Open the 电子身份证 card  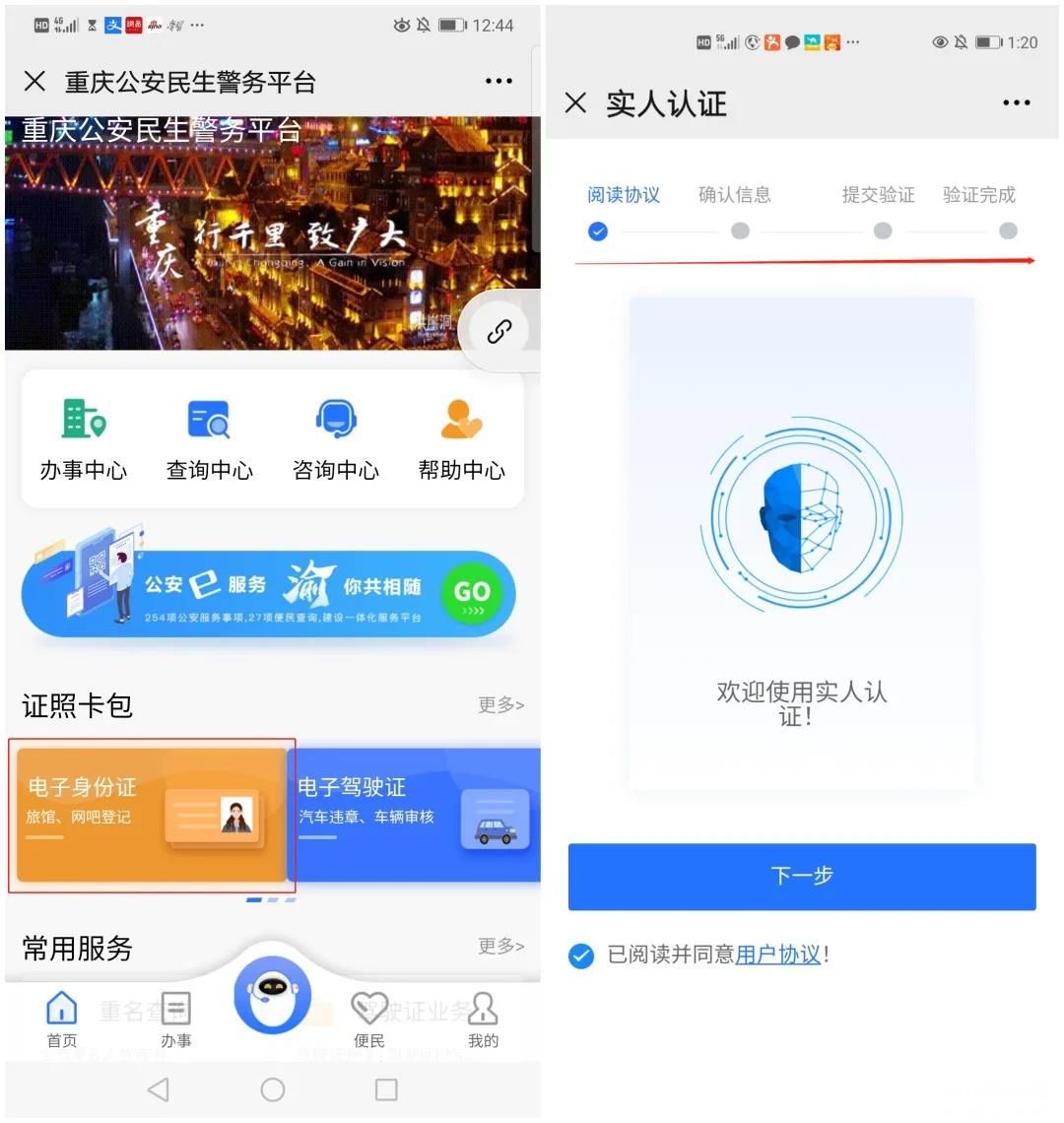click(x=152, y=814)
